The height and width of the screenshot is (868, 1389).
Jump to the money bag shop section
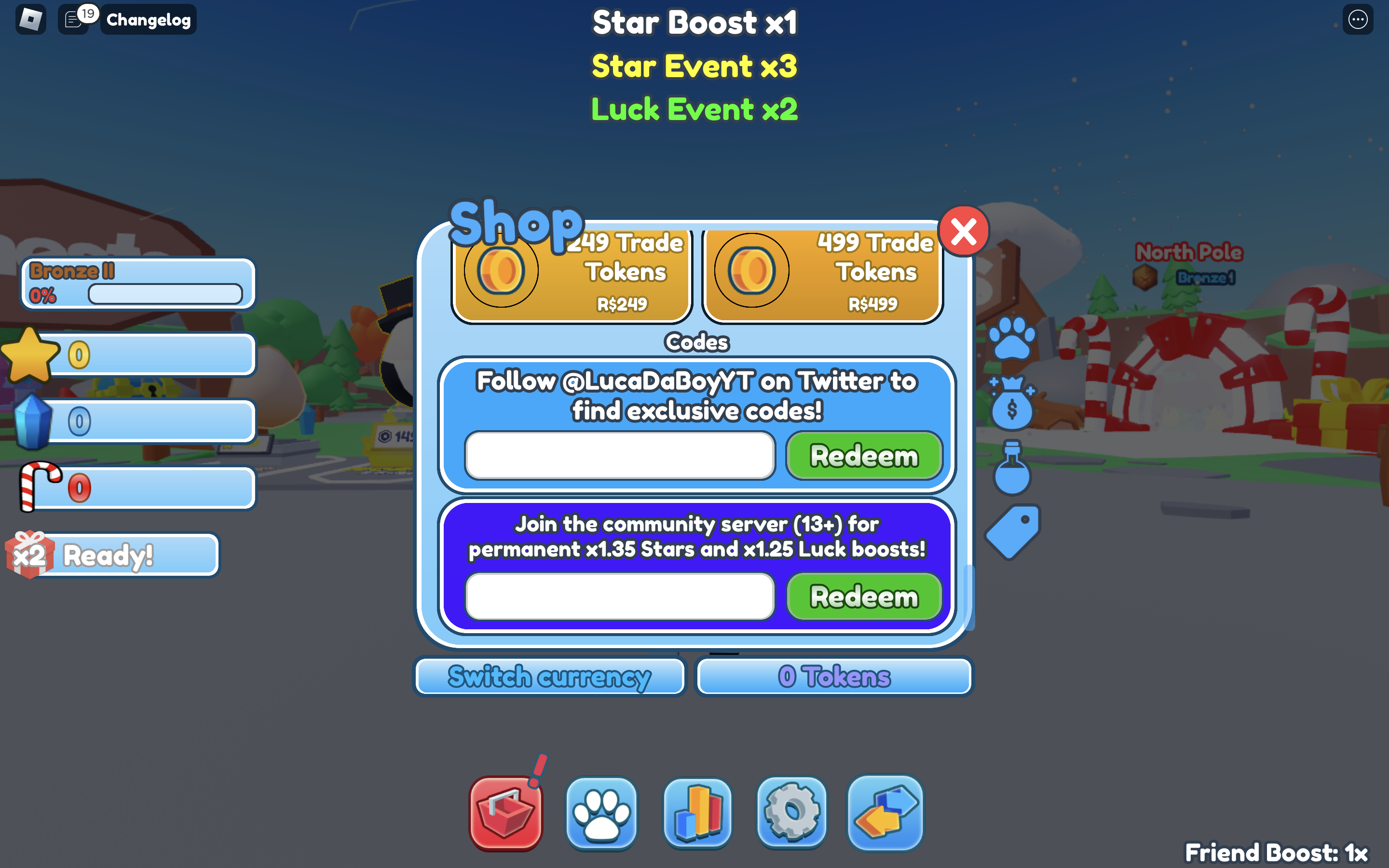point(1012,404)
